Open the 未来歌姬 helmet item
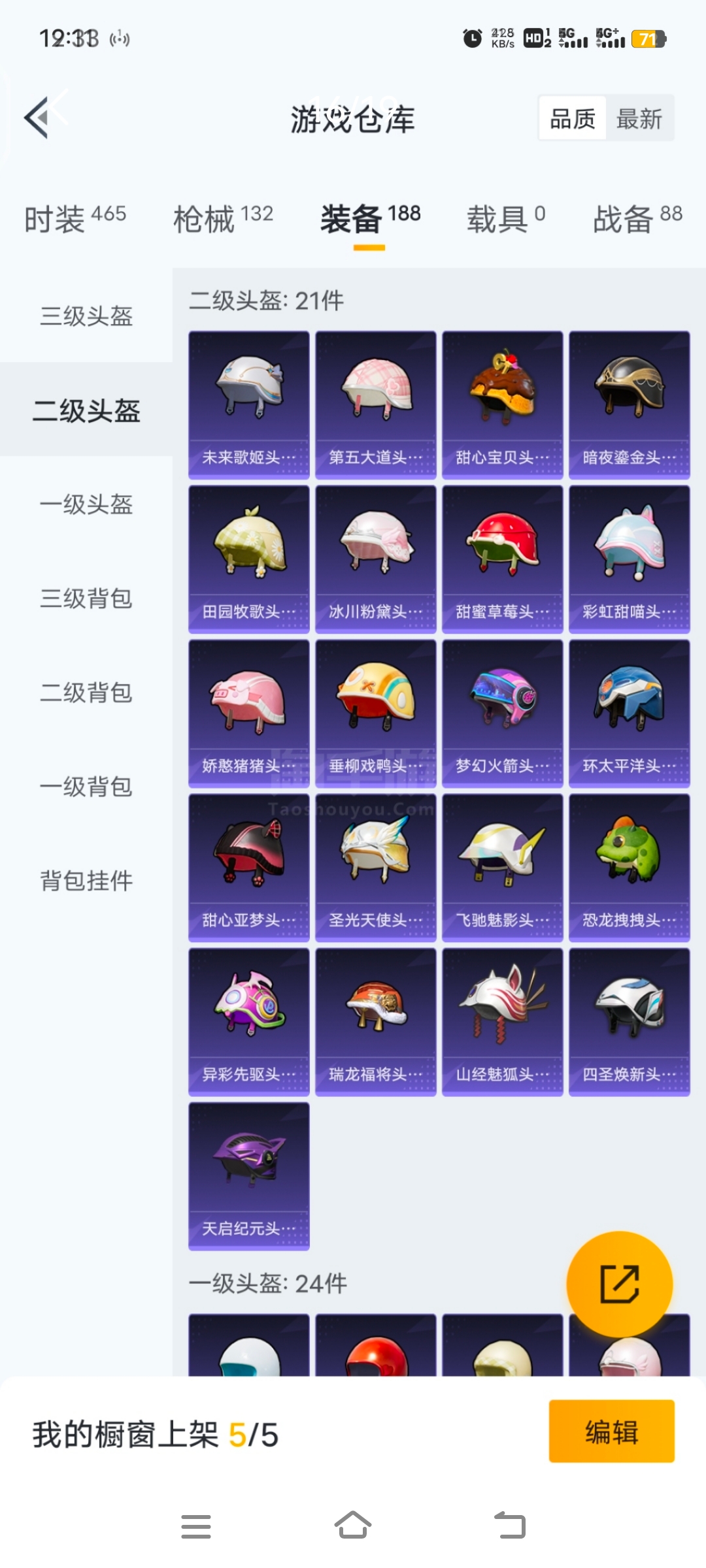This screenshot has height=1568, width=706. click(x=248, y=405)
